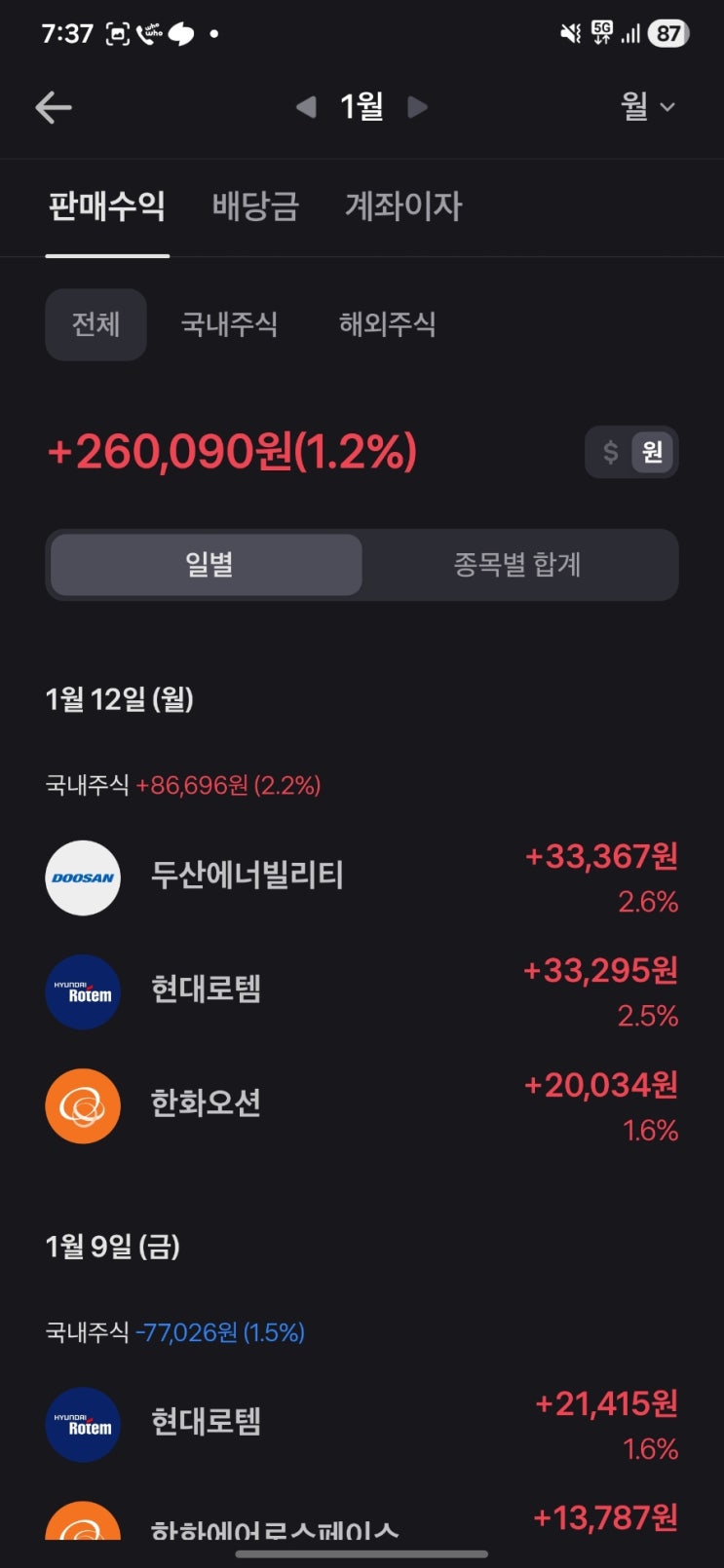Screen dimensions: 724x1568
Task: Select the 원 side of the currency toggle
Action: point(654,452)
